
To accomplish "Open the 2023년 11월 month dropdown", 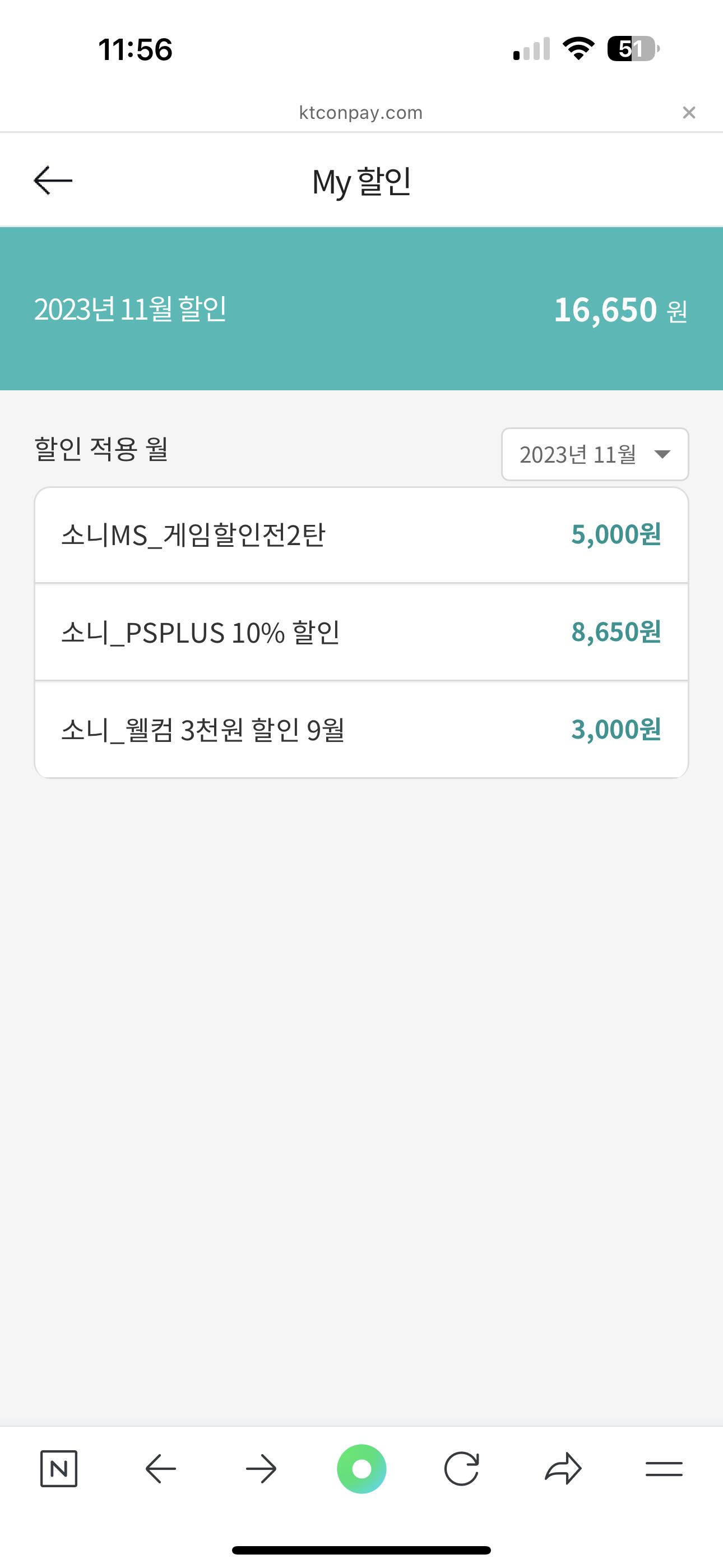I will 595,455.
